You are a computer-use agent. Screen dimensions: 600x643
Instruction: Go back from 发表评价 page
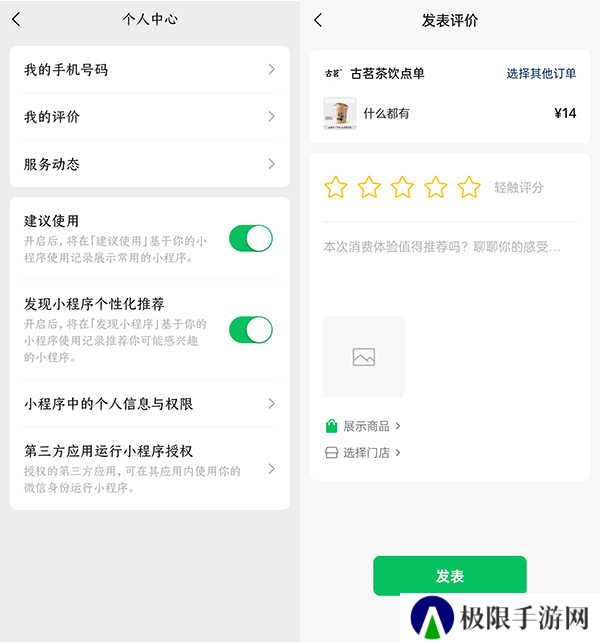318,20
